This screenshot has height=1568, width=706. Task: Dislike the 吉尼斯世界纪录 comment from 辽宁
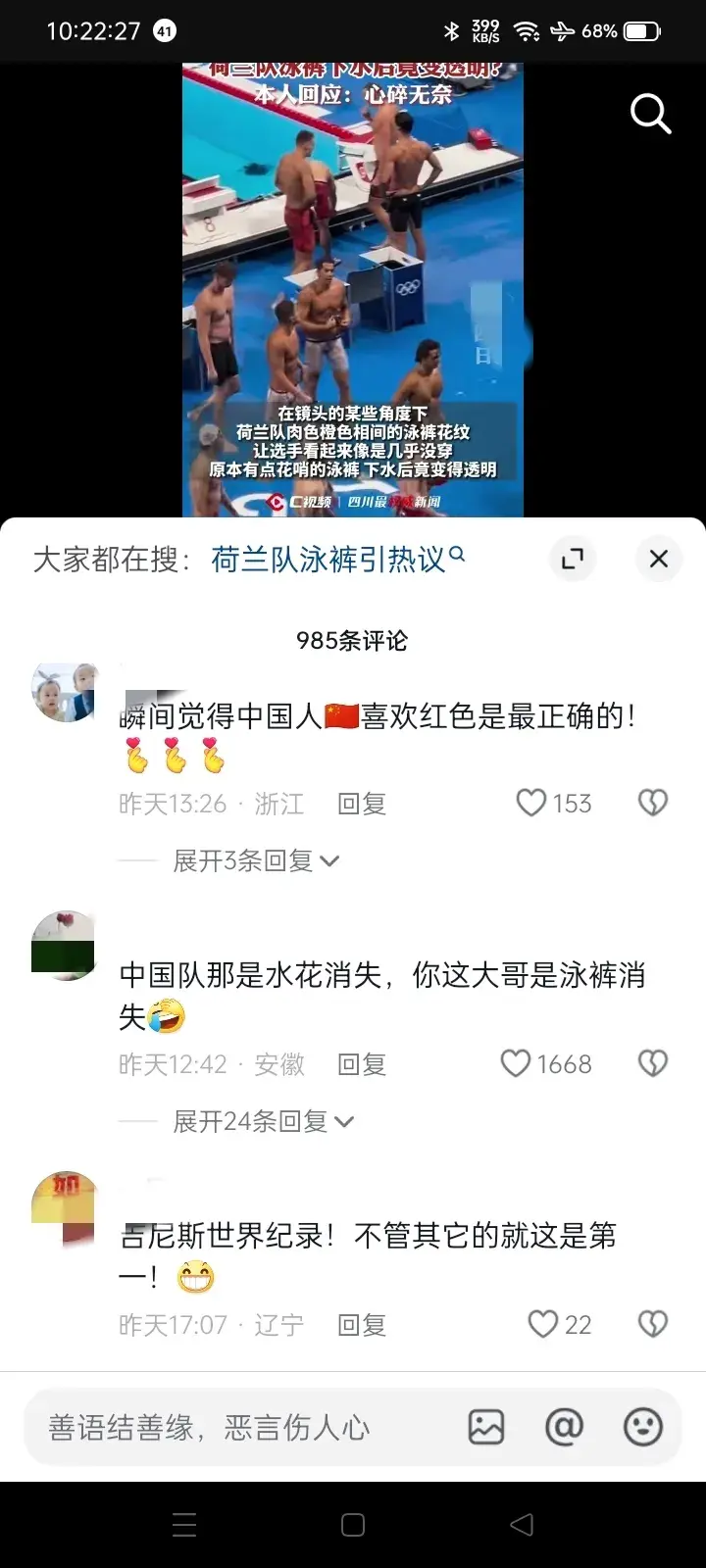pos(653,1325)
